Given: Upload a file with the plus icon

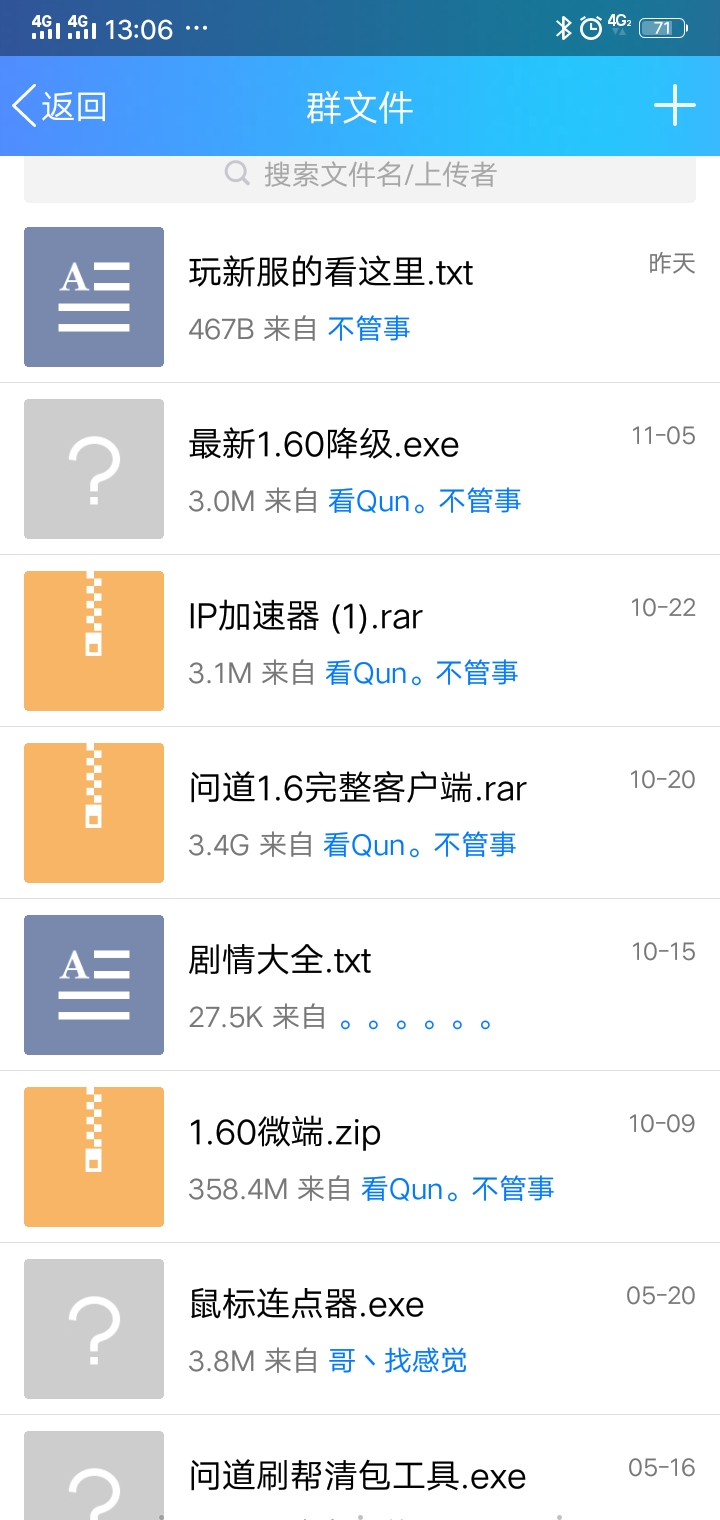Looking at the screenshot, I should click(674, 106).
